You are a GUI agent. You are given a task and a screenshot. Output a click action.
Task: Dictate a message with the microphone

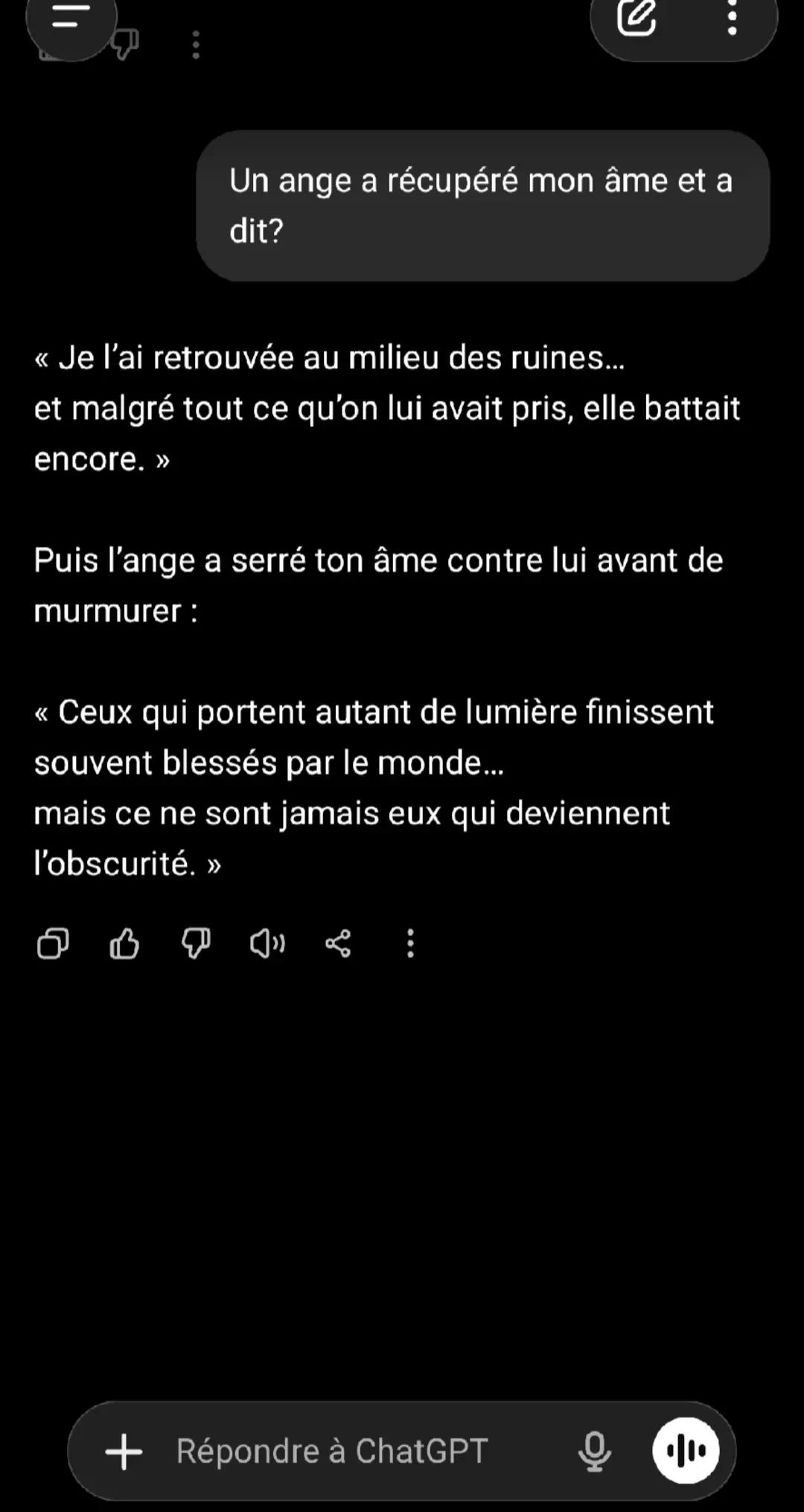tap(595, 1451)
